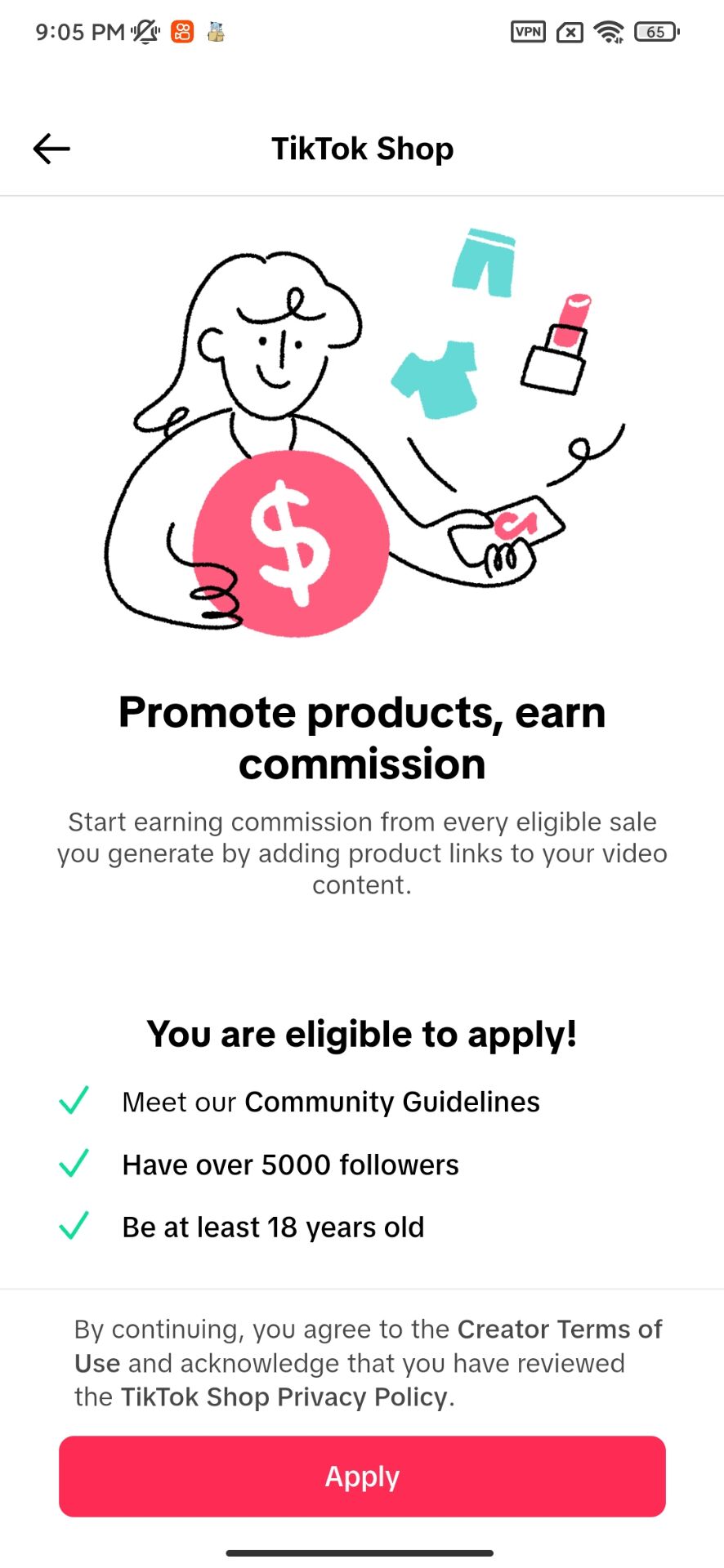Open the Creator Terms of Use link

click(559, 1329)
